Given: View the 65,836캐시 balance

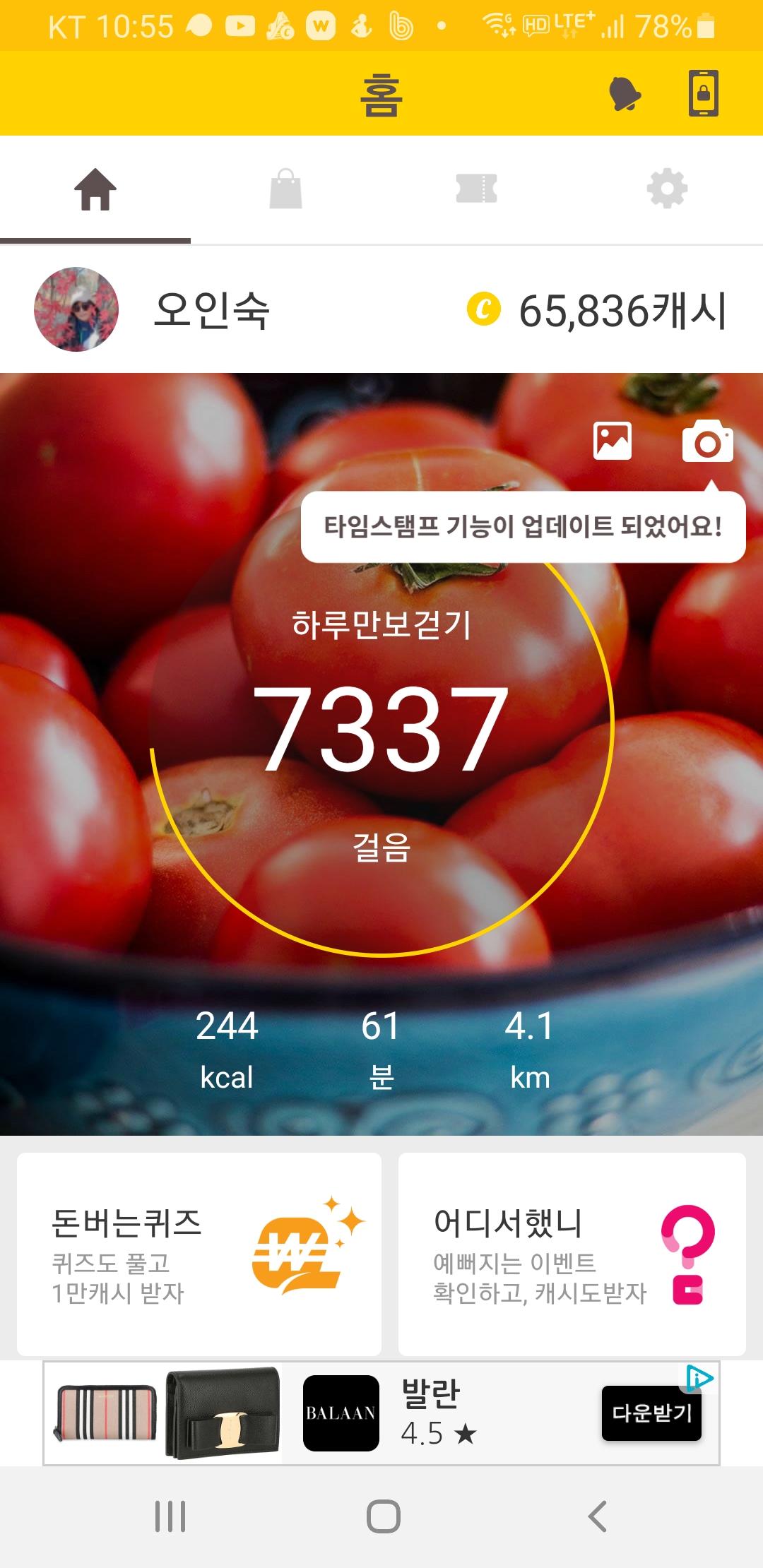Looking at the screenshot, I should 597,311.
